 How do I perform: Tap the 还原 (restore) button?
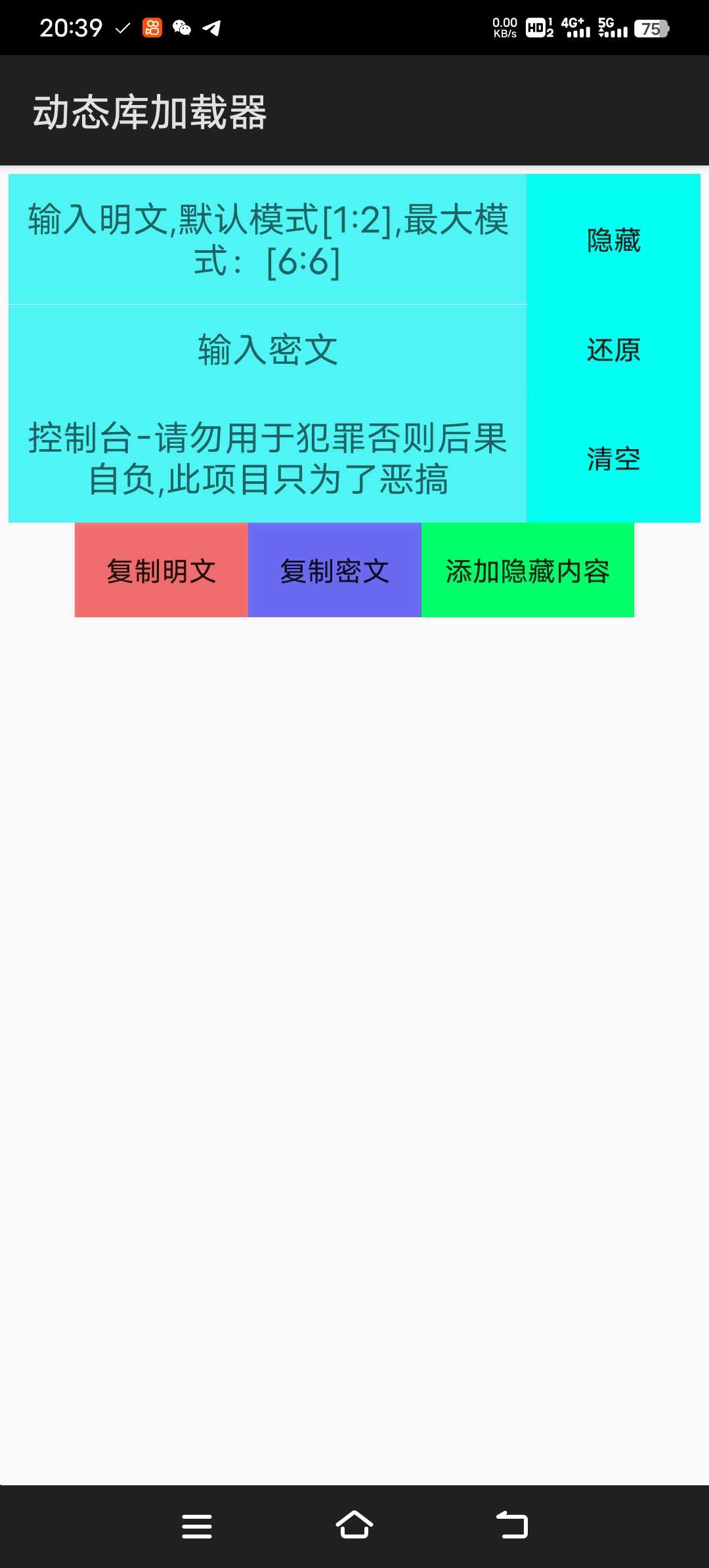[613, 349]
